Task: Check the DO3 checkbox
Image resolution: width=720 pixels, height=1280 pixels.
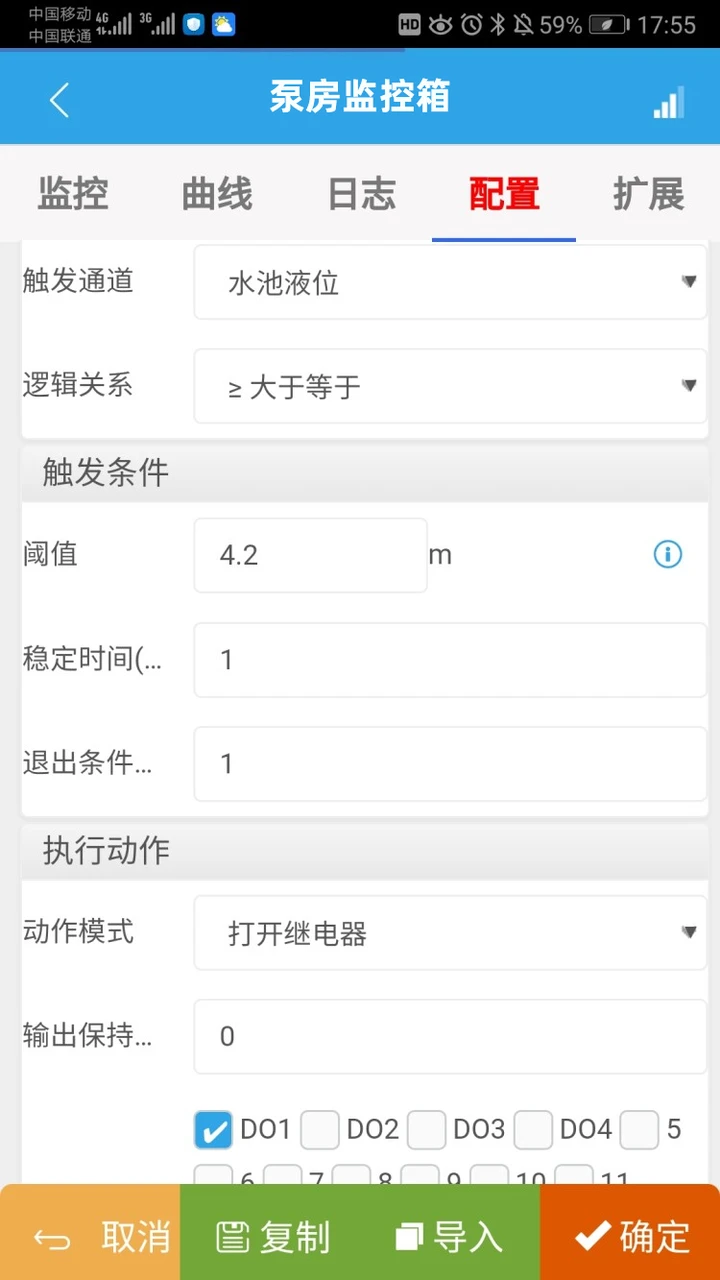Action: click(427, 1130)
